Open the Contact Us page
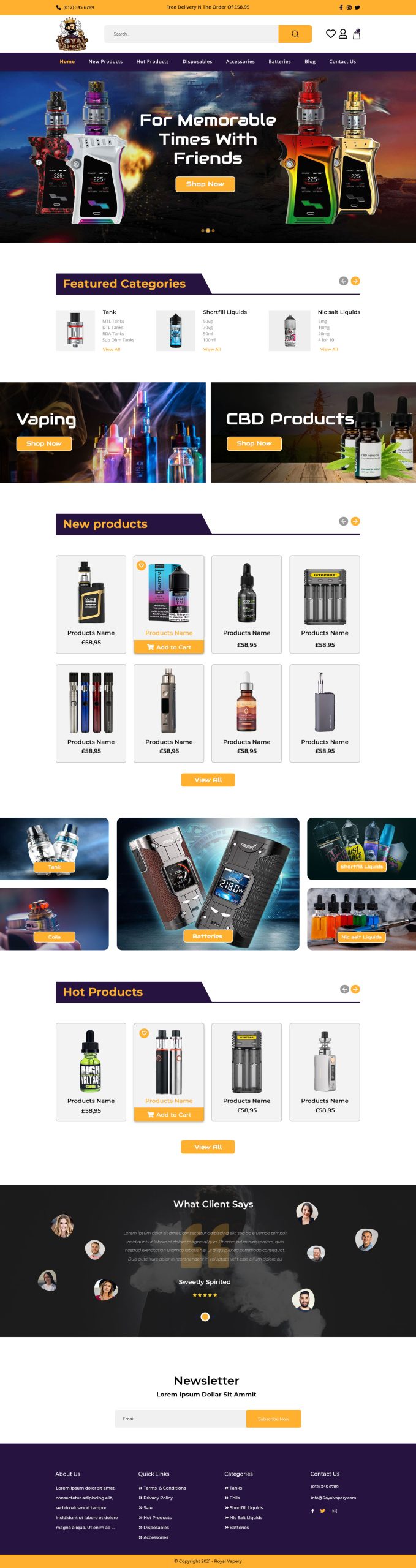 coord(342,62)
